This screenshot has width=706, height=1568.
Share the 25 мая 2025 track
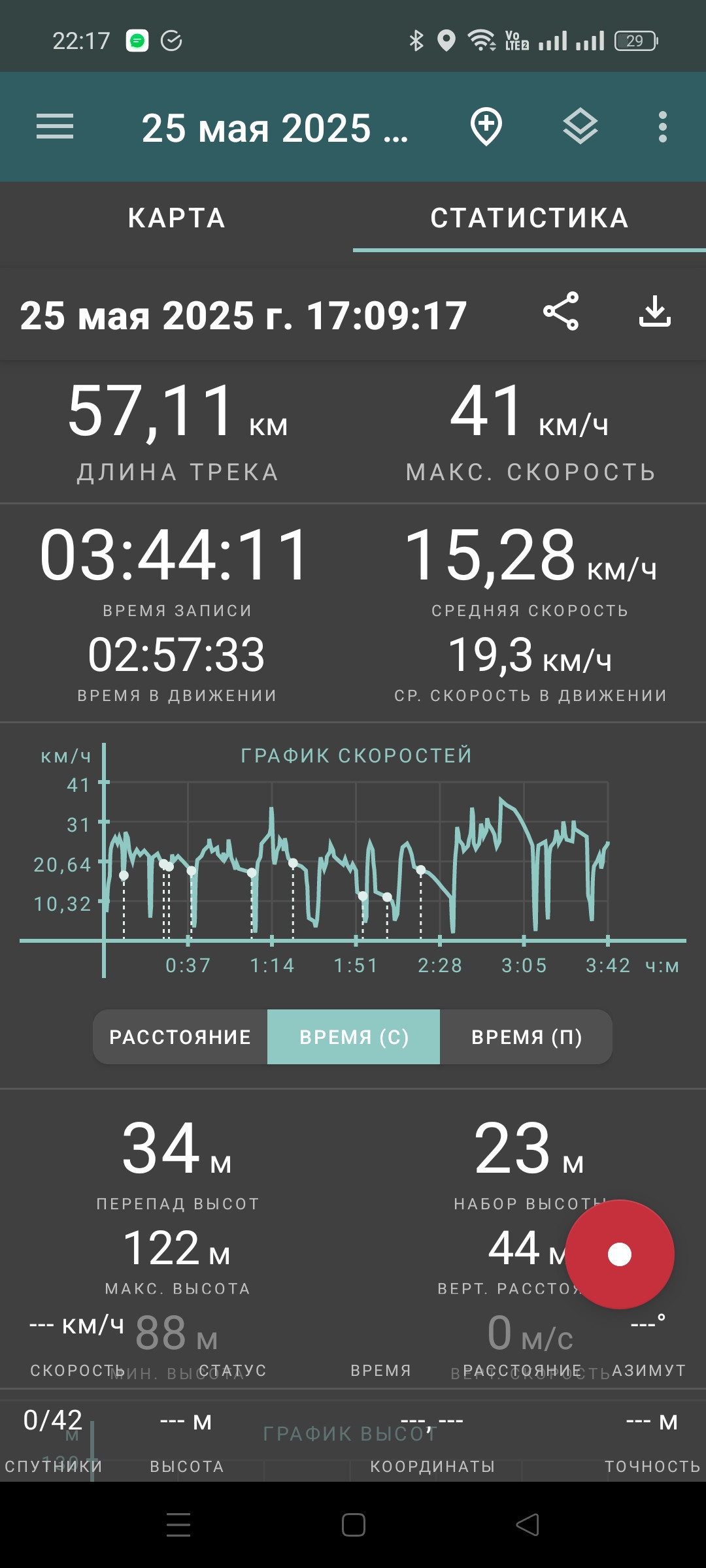click(561, 312)
